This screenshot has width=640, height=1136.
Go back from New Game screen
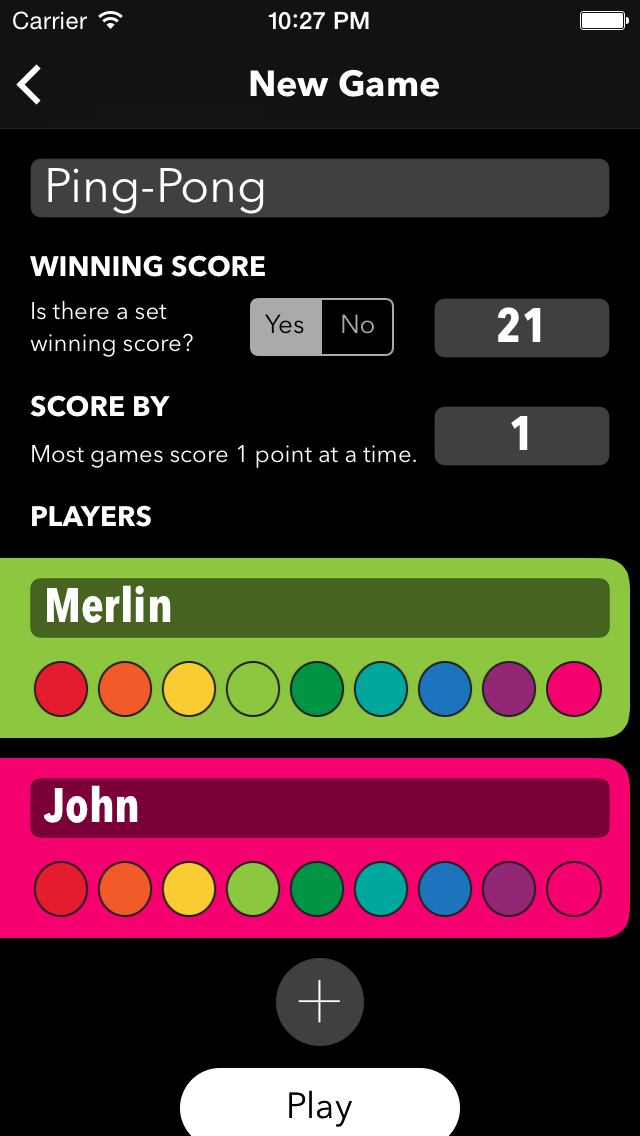(30, 85)
